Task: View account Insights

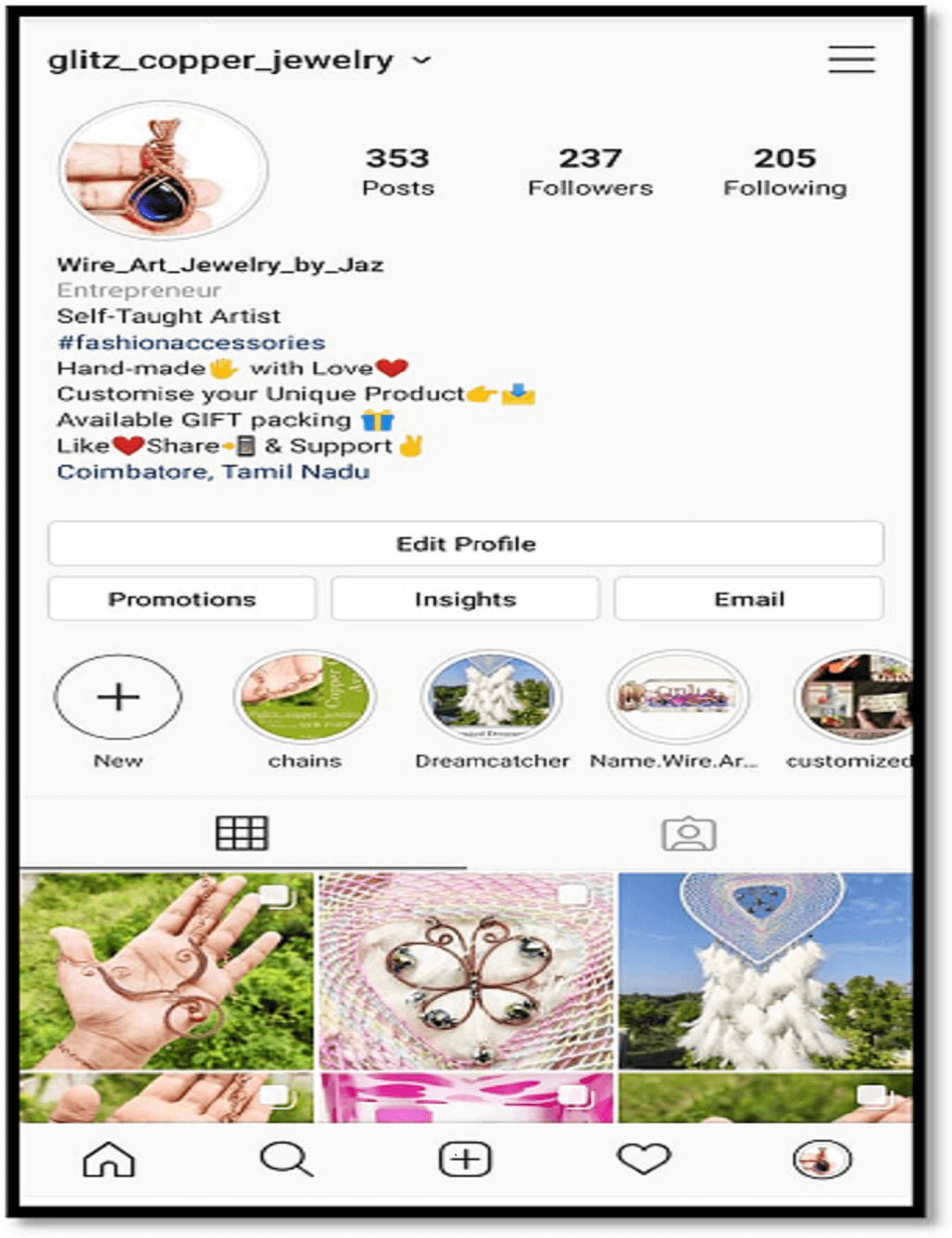Action: (x=465, y=599)
